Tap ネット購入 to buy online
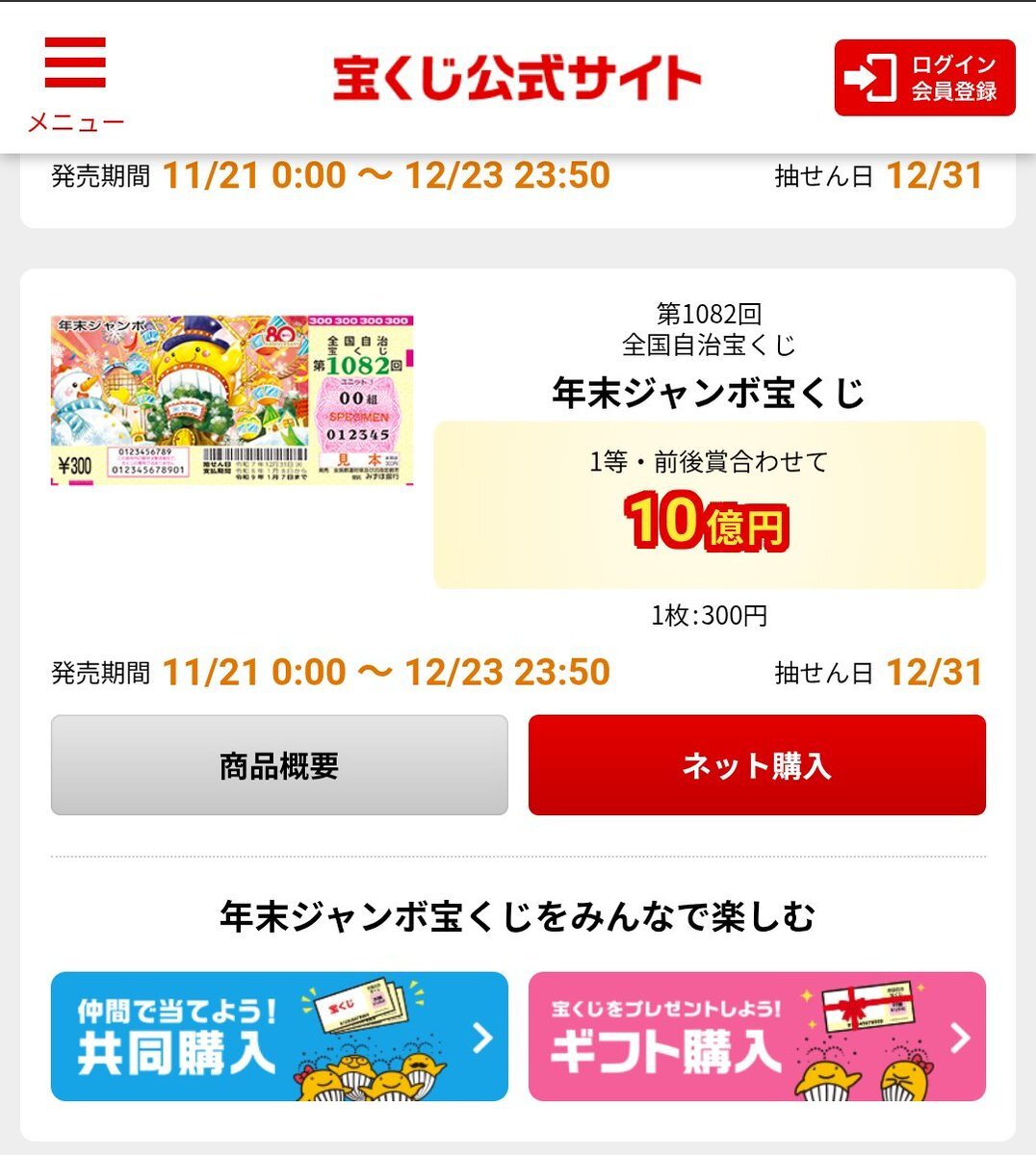1036x1155 pixels. coord(757,765)
